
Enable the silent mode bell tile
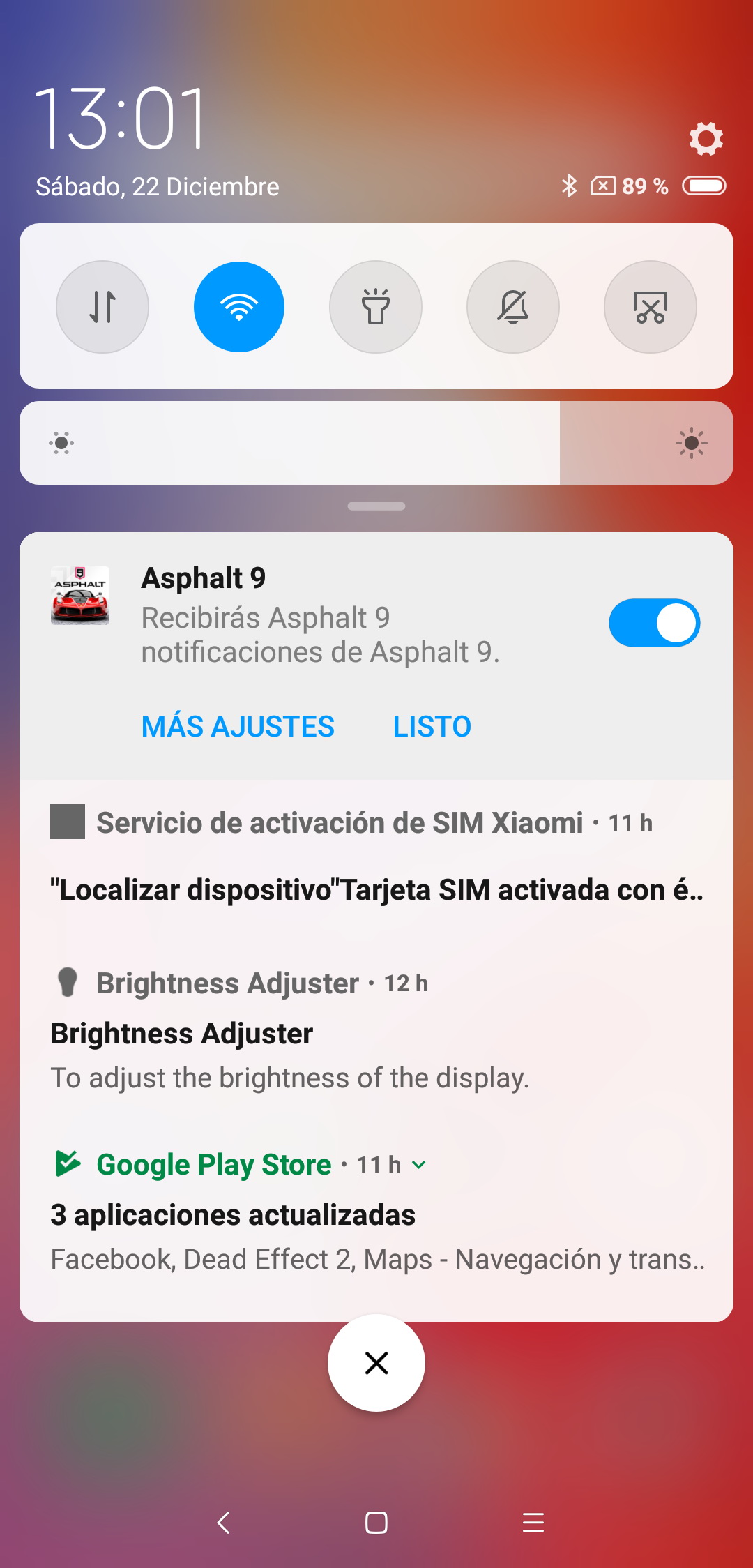[513, 307]
